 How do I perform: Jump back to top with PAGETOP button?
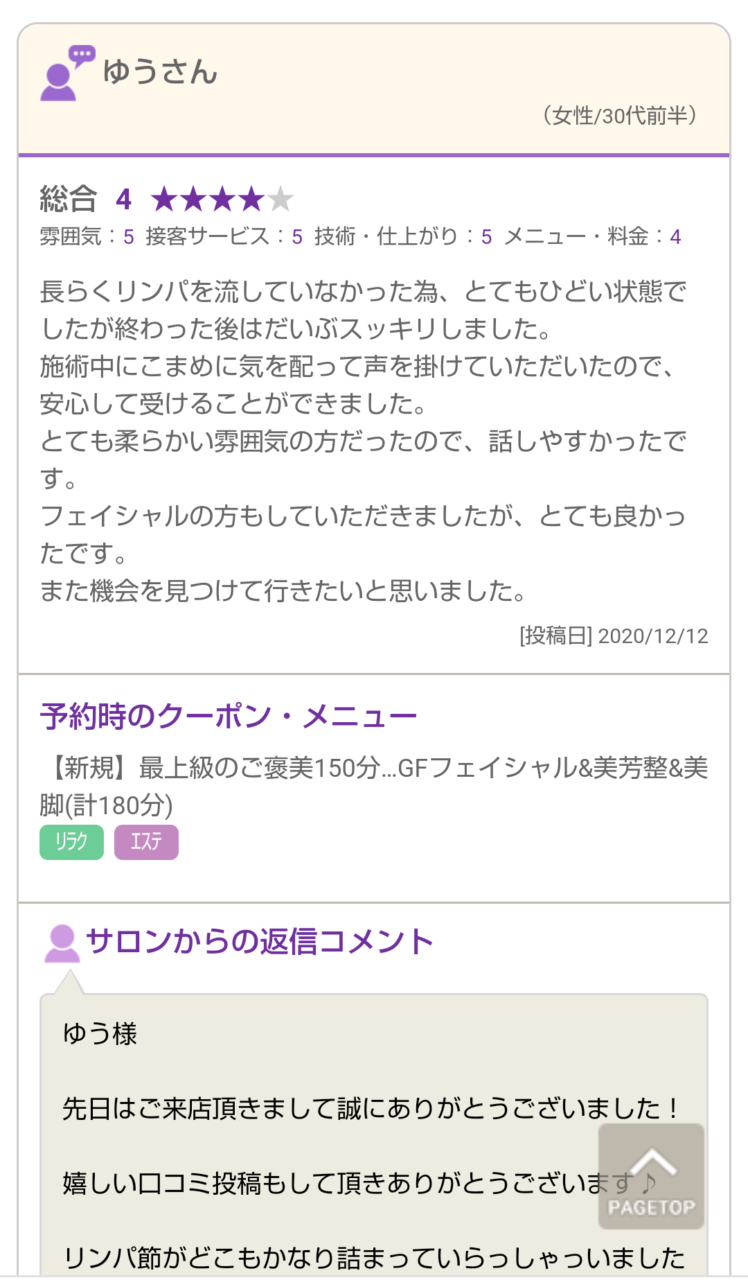click(x=651, y=1176)
